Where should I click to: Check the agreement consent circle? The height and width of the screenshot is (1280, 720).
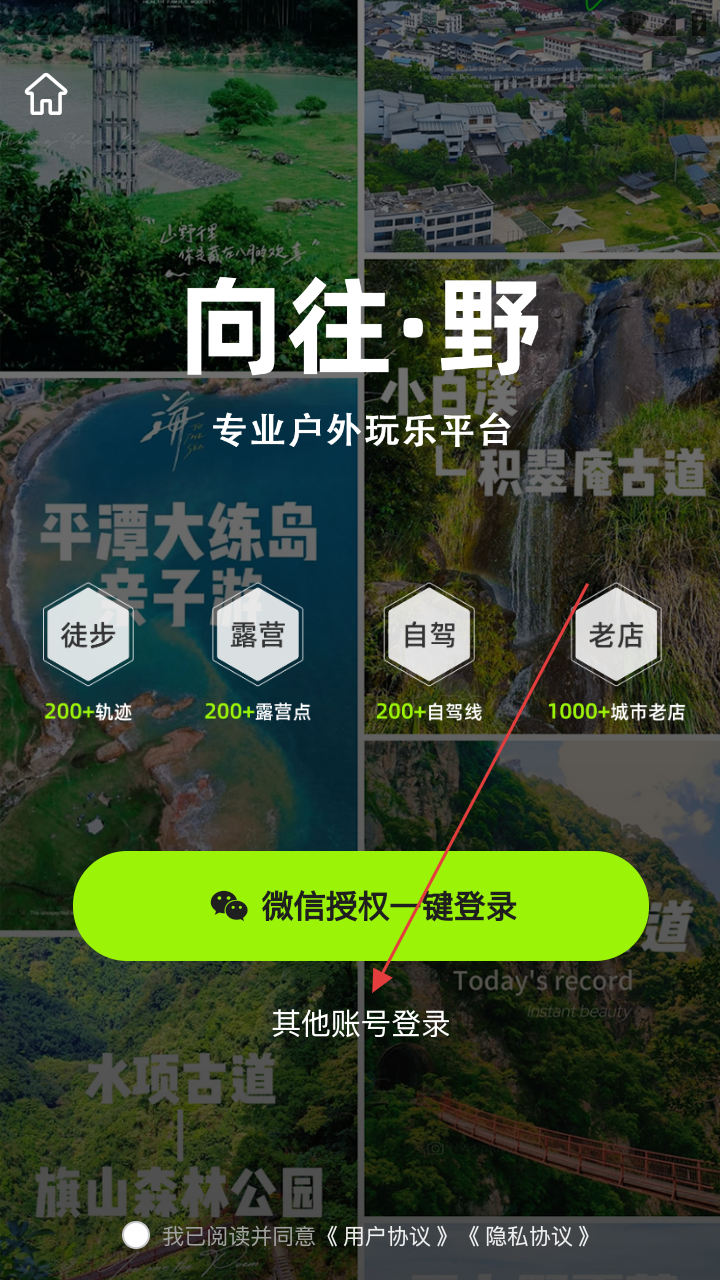(136, 1236)
